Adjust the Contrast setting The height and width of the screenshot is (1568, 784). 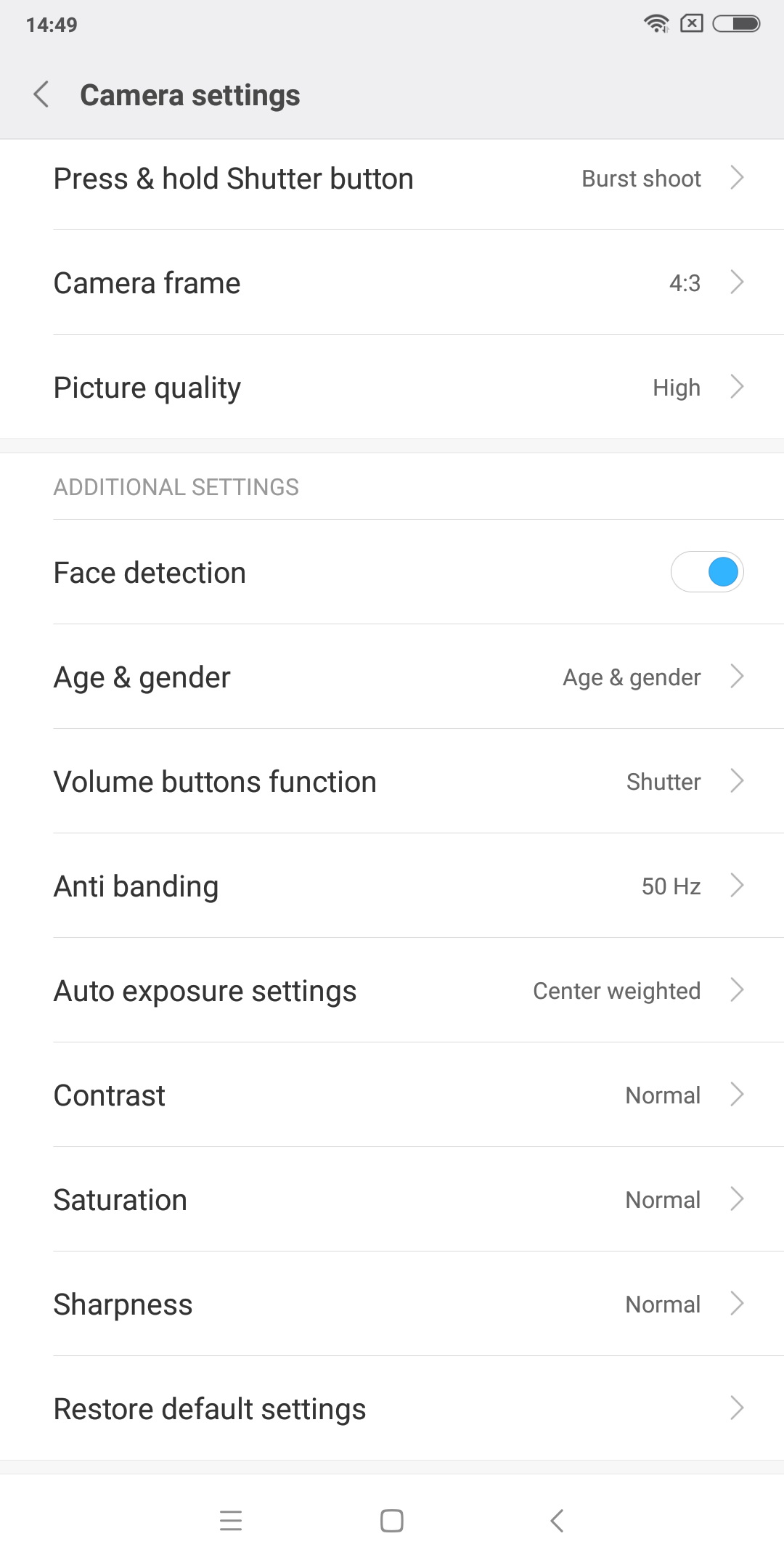point(392,1095)
